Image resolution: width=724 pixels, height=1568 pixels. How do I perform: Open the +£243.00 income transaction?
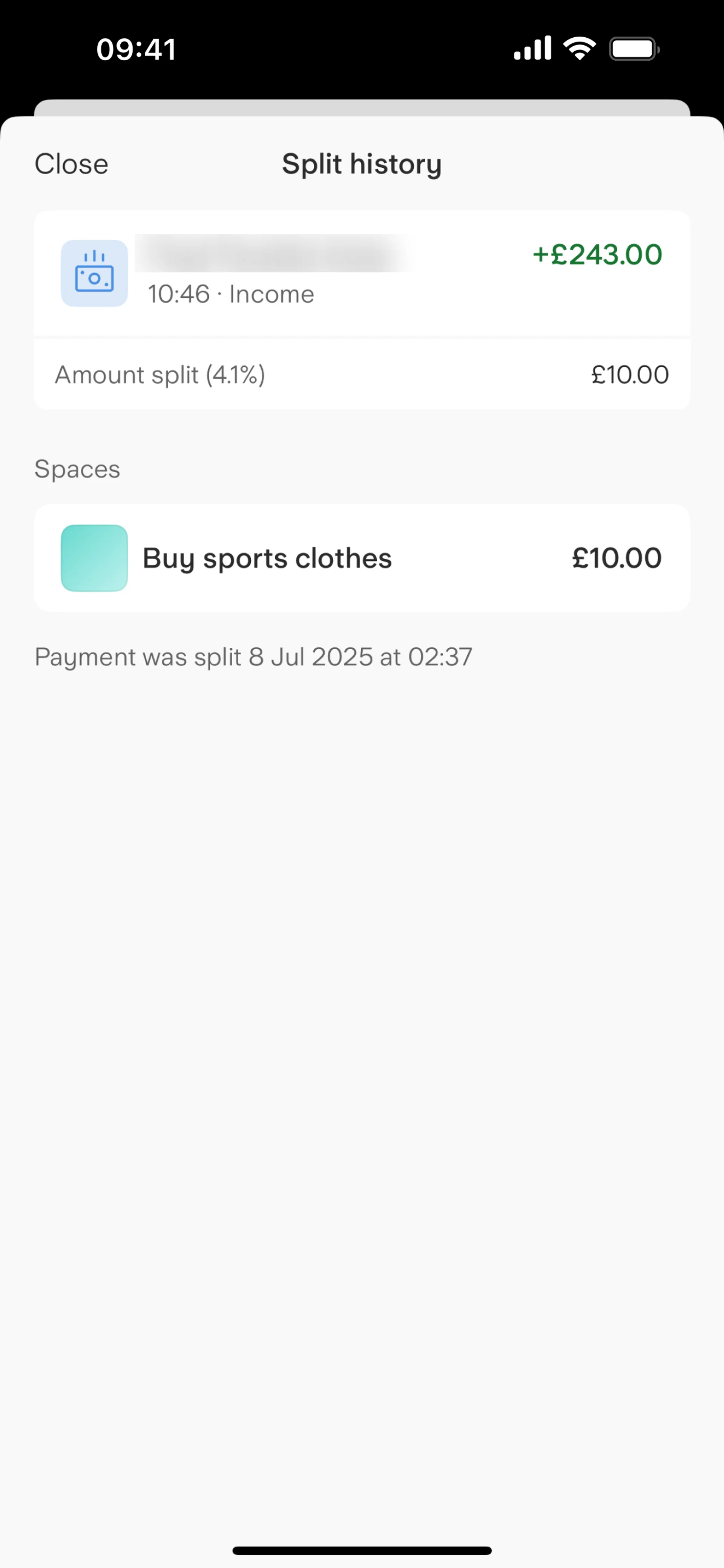(x=362, y=273)
